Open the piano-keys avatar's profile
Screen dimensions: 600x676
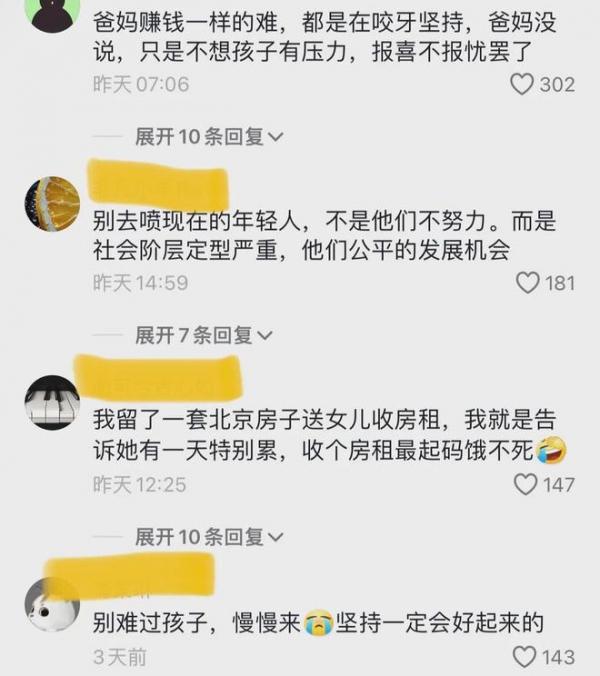52,402
